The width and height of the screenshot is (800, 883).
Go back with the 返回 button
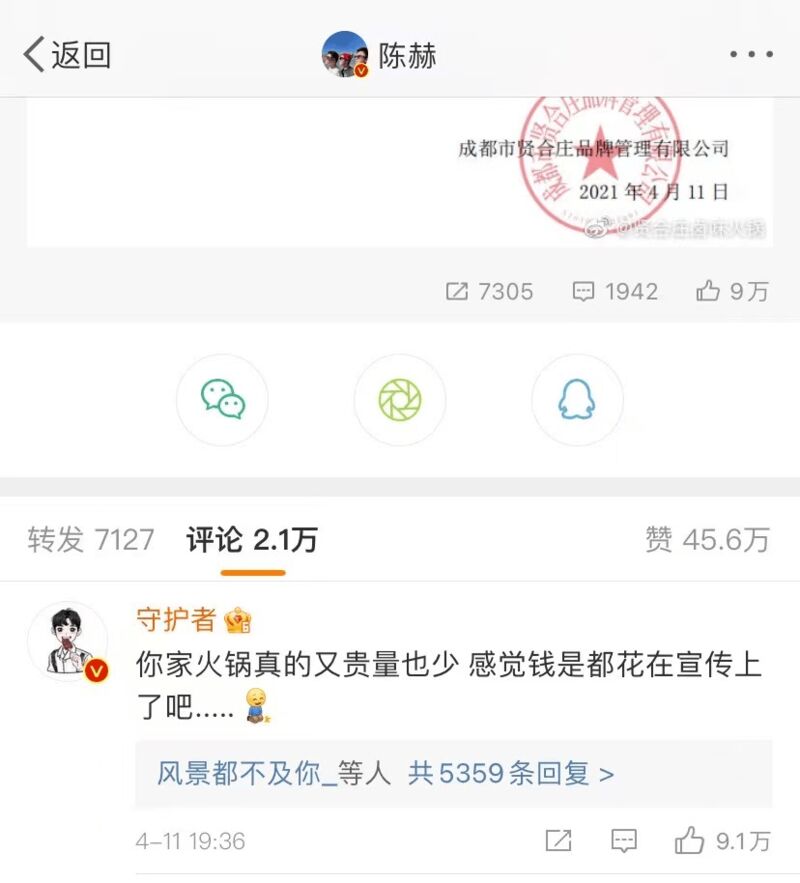(x=66, y=55)
